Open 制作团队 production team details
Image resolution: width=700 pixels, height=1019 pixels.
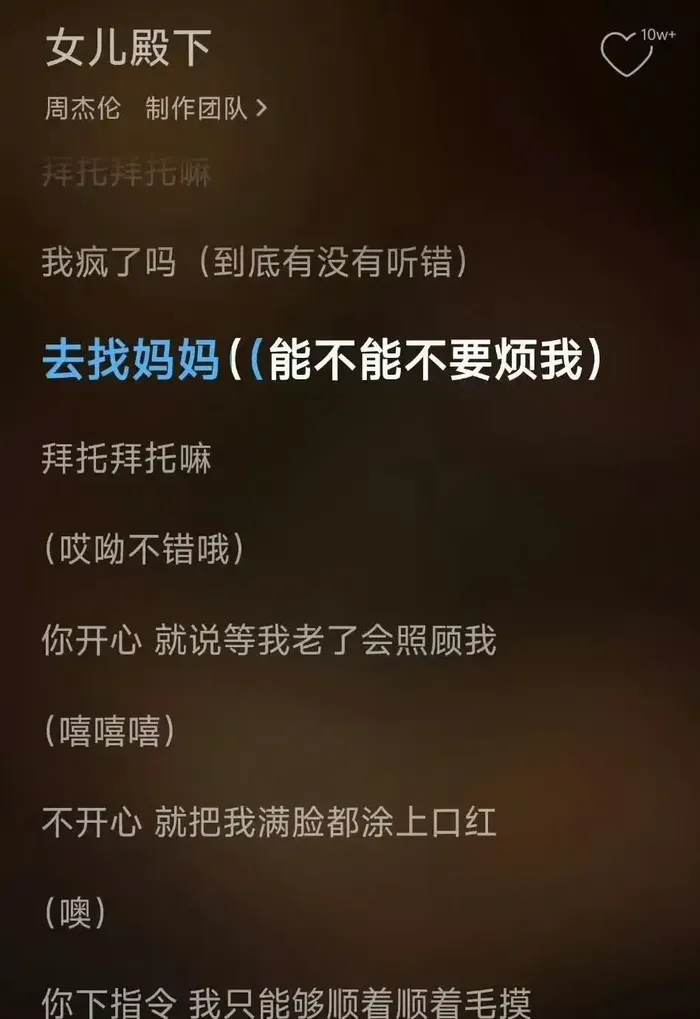click(206, 109)
